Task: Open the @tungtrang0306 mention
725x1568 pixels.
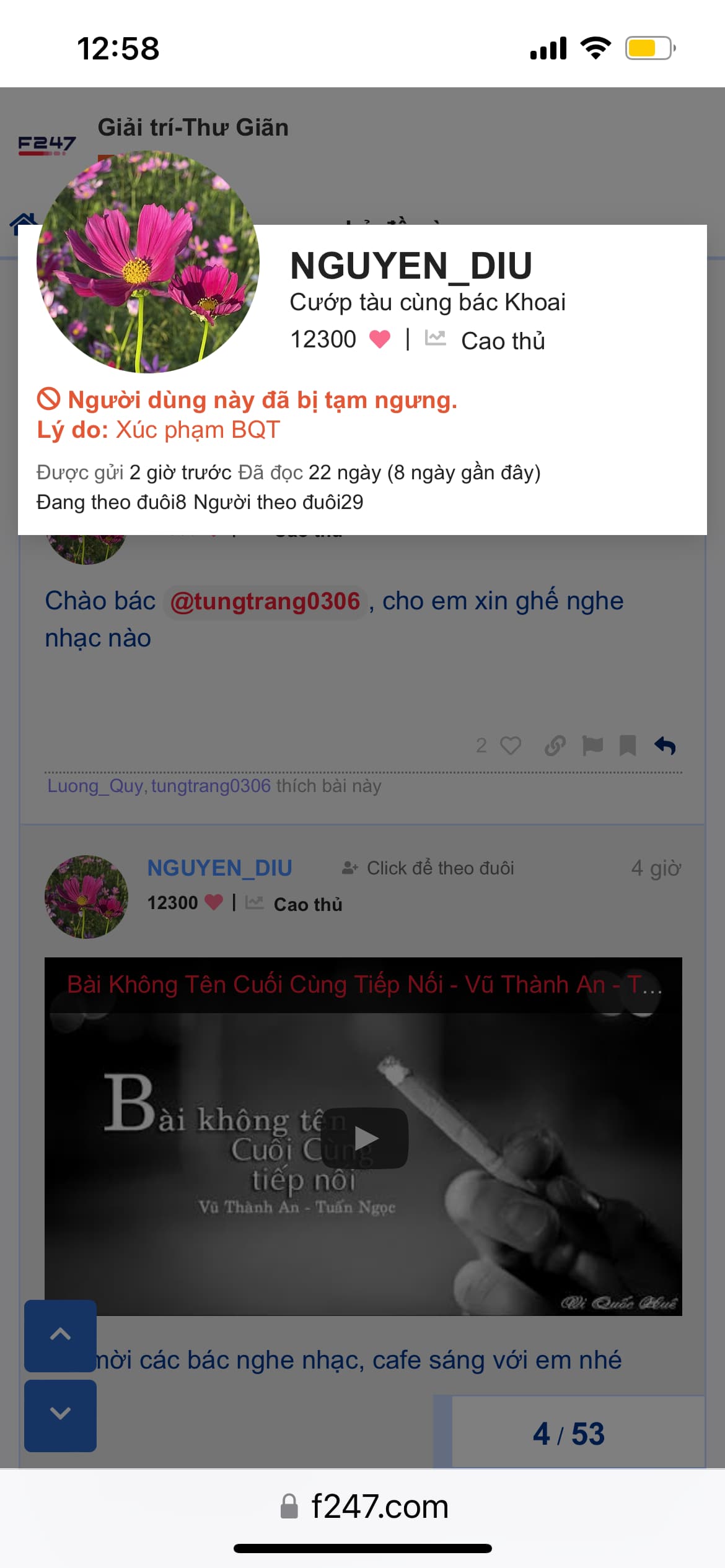Action: [x=265, y=601]
